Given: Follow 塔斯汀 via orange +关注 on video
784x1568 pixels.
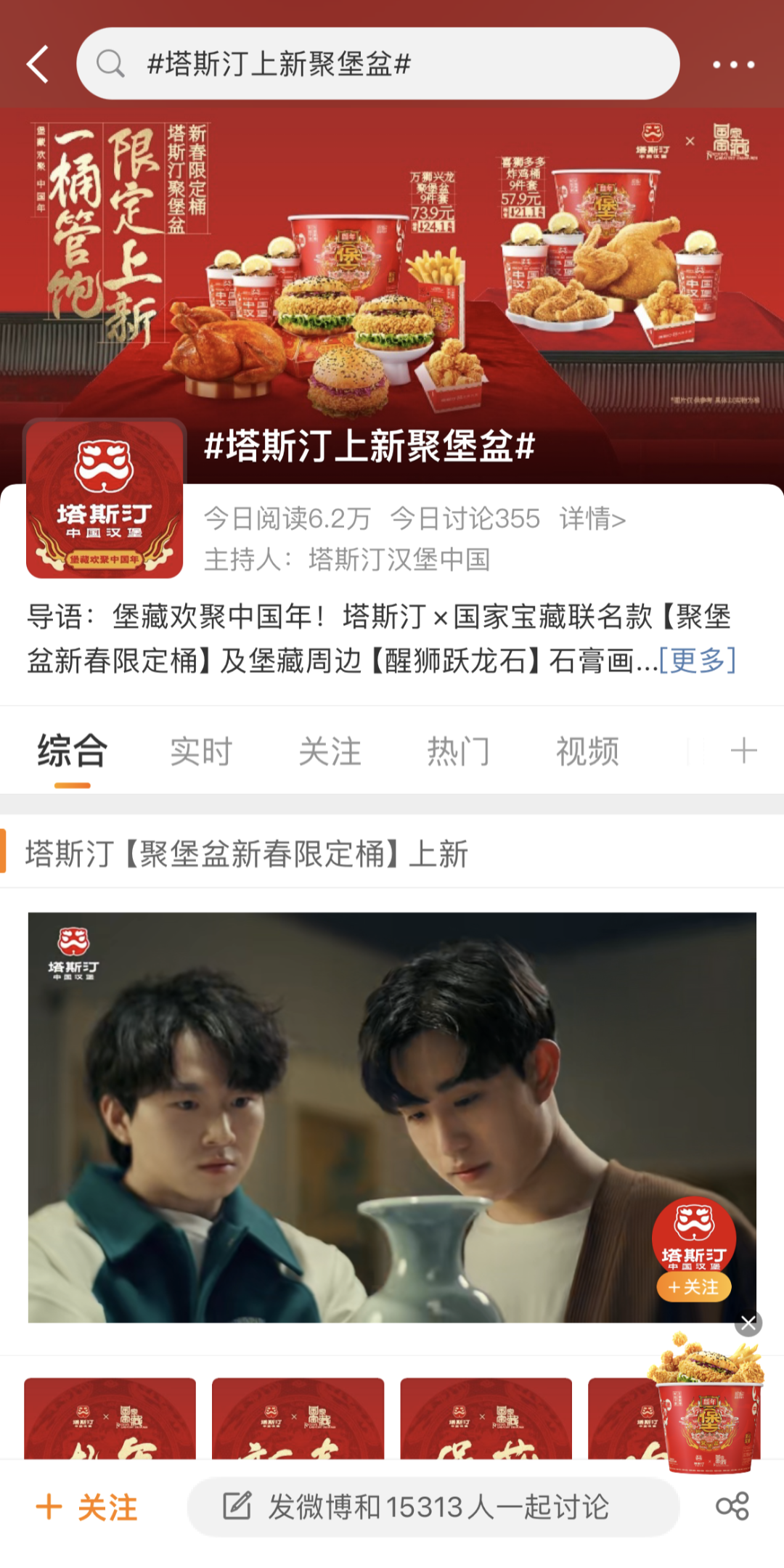Looking at the screenshot, I should 693,1287.
